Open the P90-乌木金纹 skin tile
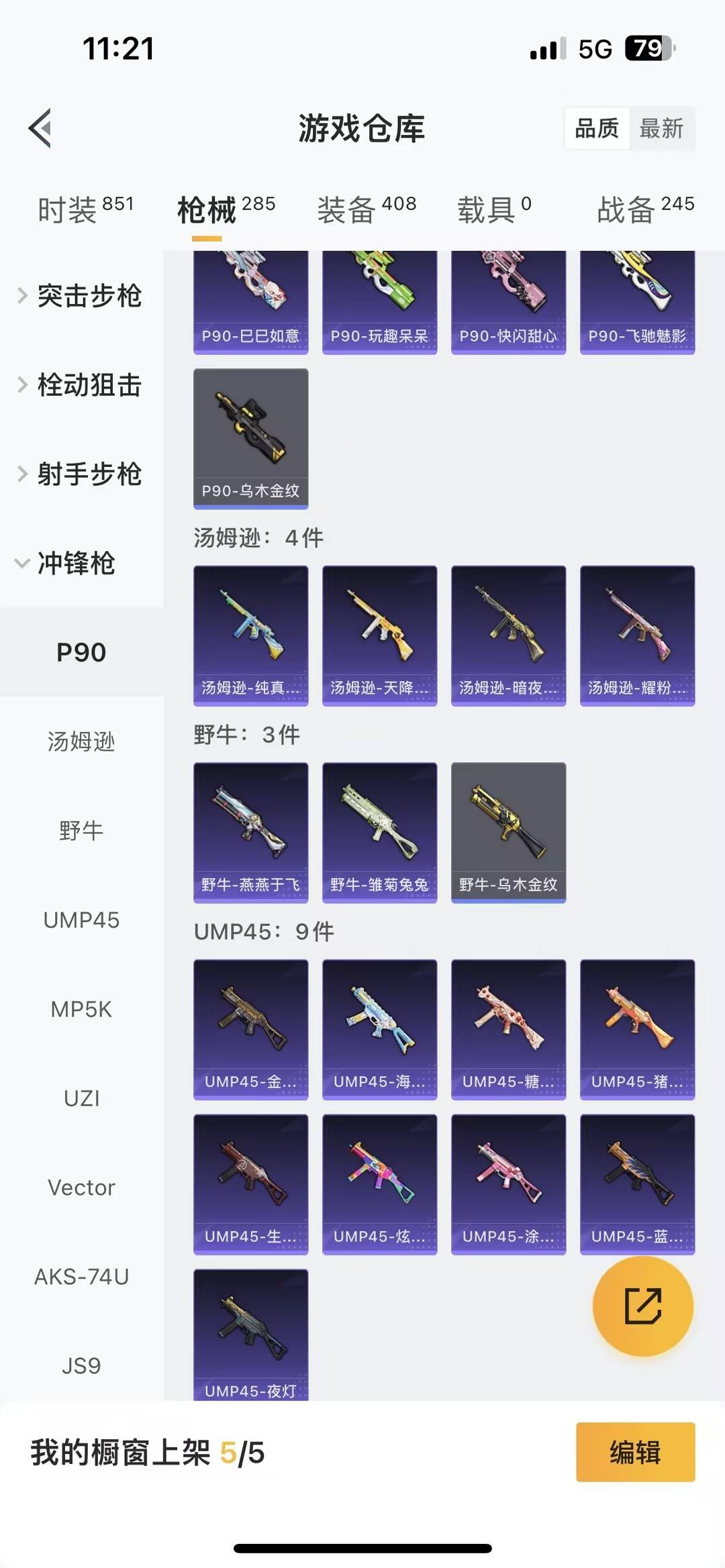Image resolution: width=725 pixels, height=1568 pixels. pos(250,438)
